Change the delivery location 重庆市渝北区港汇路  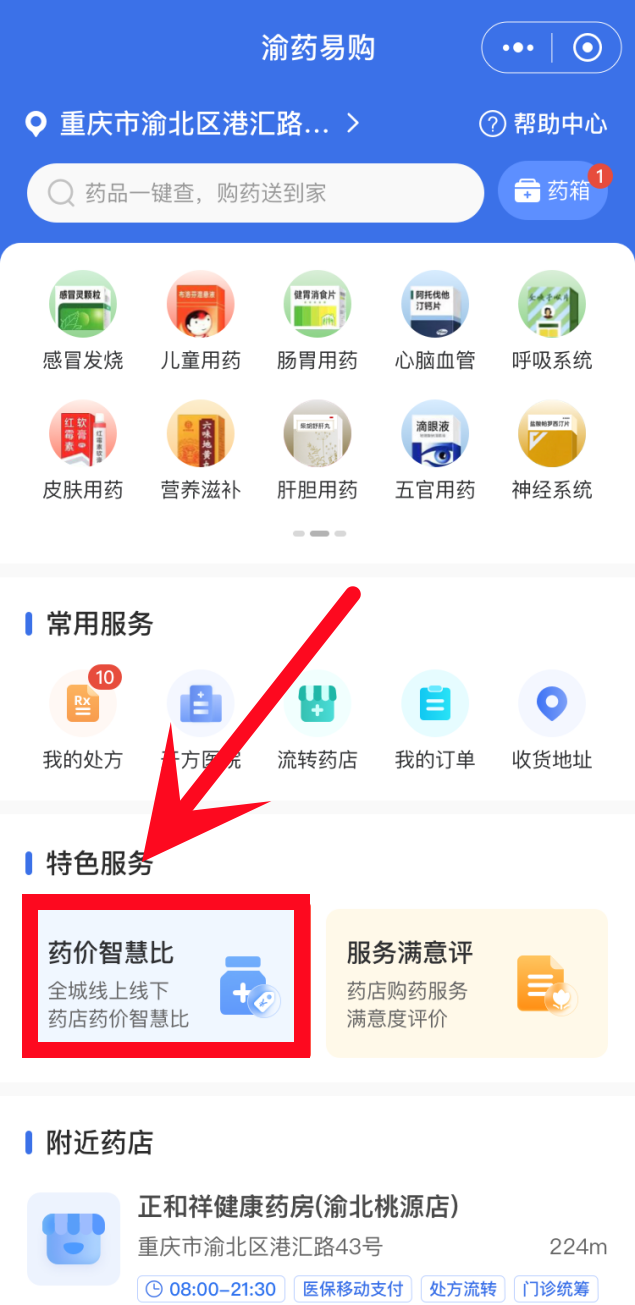pos(194,124)
